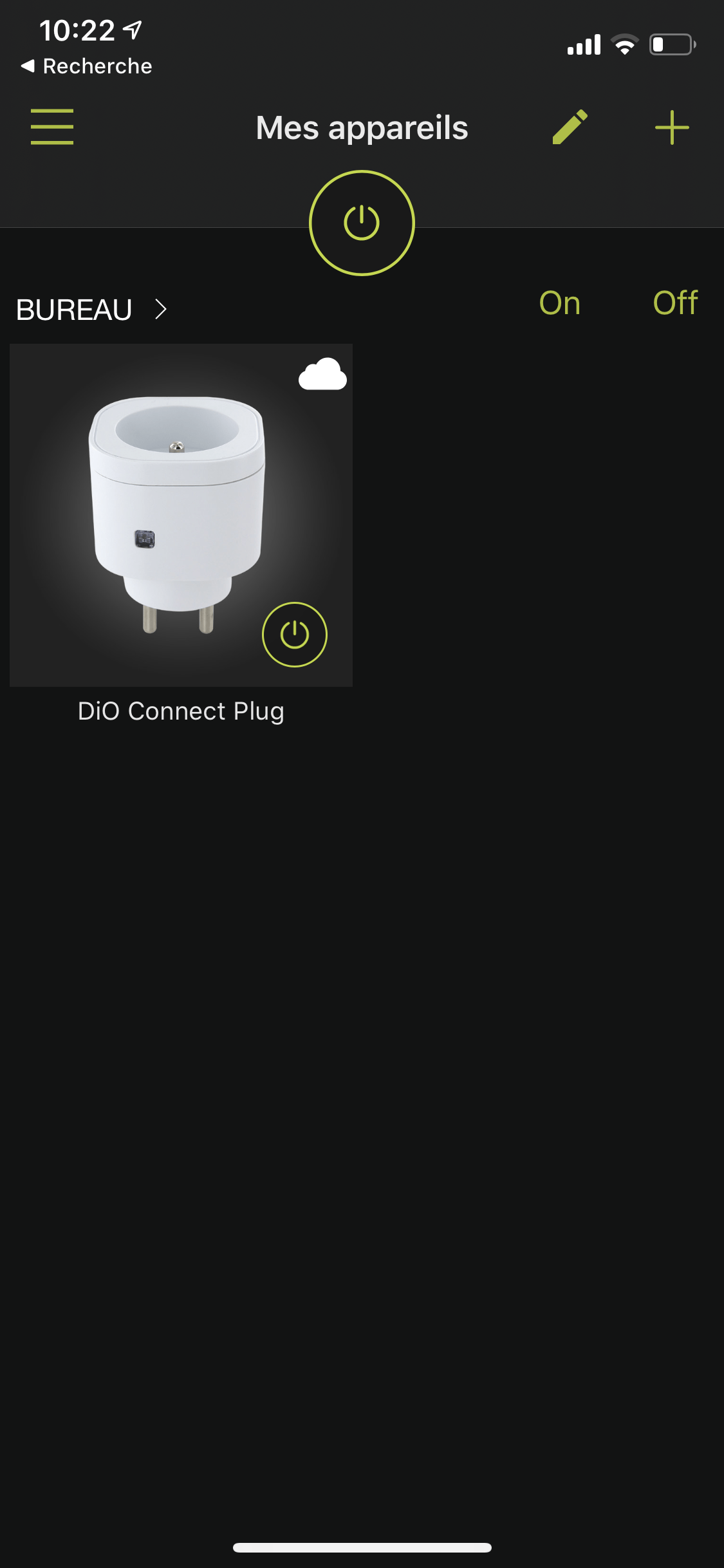Screen dimensions: 724x1568
Task: Open the BUREAU room
Action: click(x=91, y=310)
